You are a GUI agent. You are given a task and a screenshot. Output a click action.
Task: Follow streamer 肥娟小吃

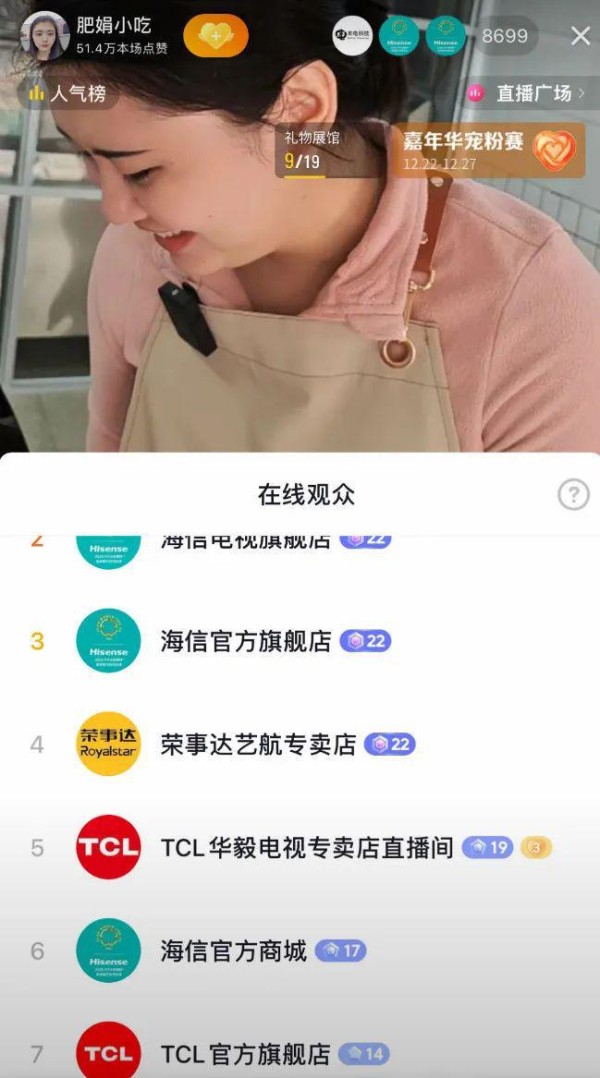pyautogui.click(x=215, y=36)
